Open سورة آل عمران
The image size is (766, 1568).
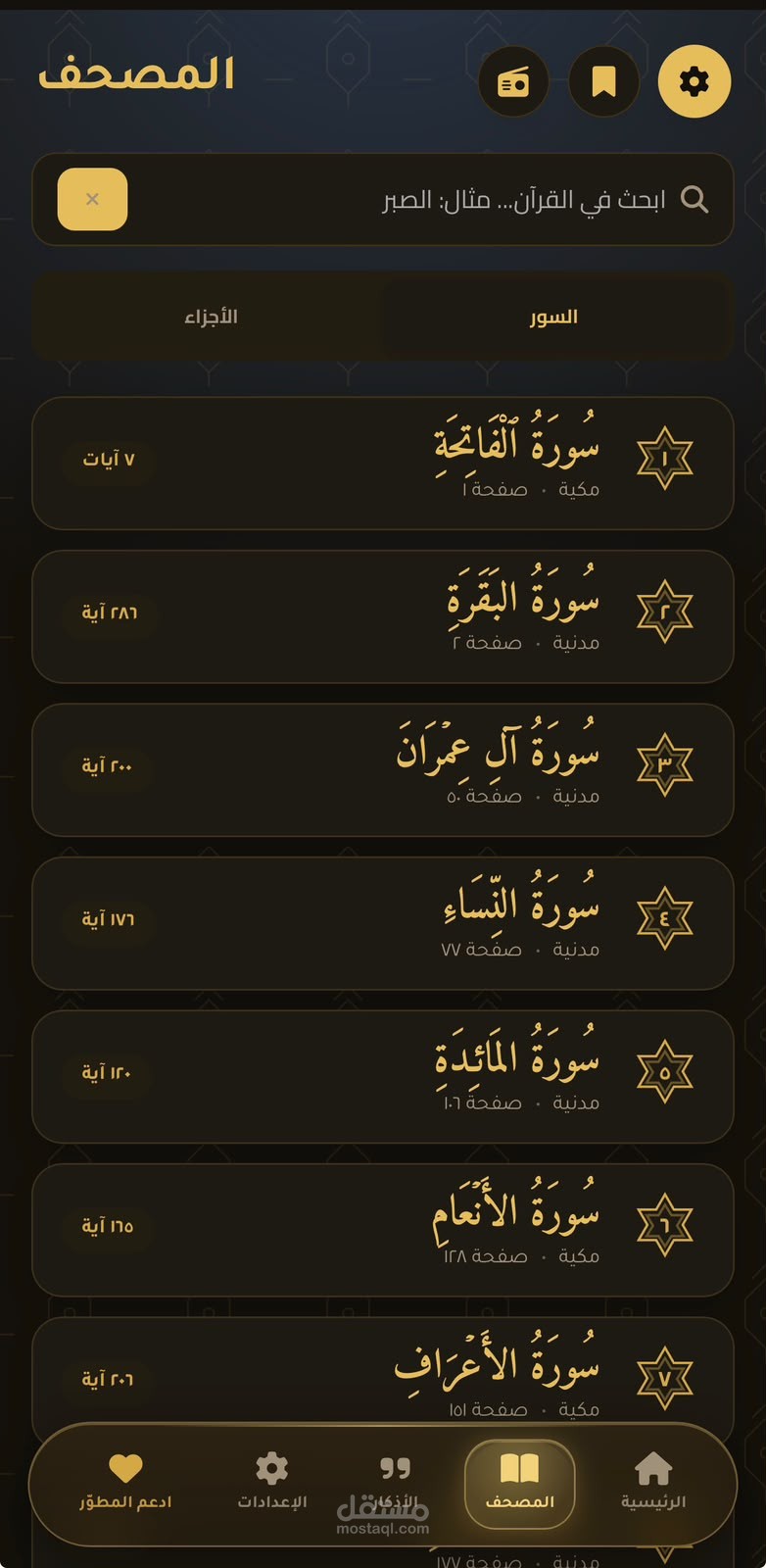point(383,770)
